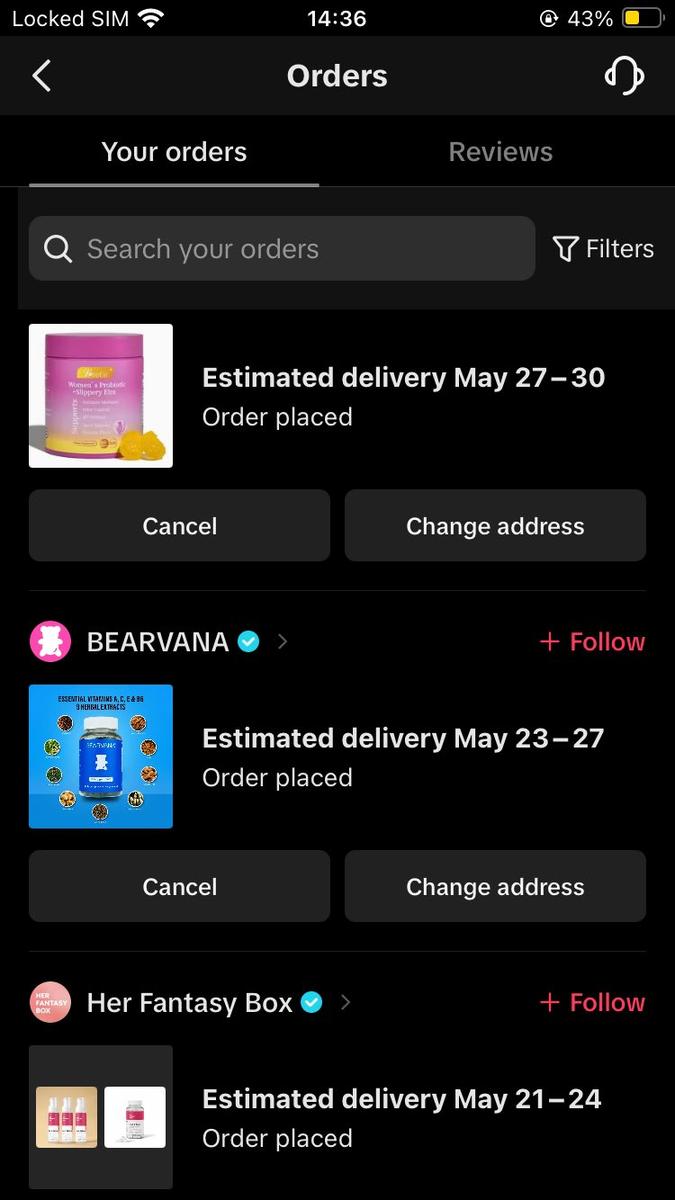
Task: Change address for May 27–30 order
Action: point(495,526)
